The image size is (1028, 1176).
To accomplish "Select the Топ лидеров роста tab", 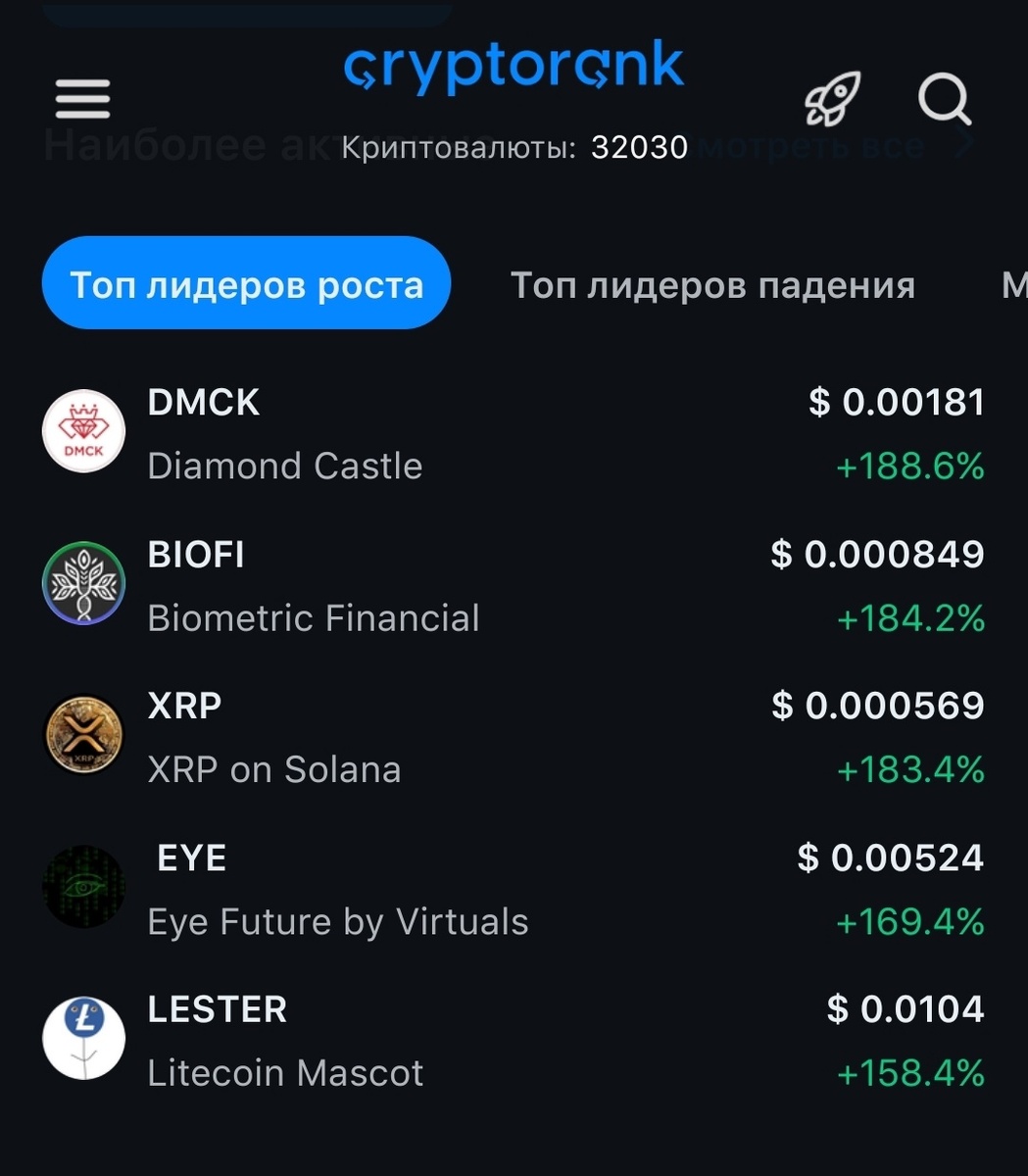I will click(246, 284).
